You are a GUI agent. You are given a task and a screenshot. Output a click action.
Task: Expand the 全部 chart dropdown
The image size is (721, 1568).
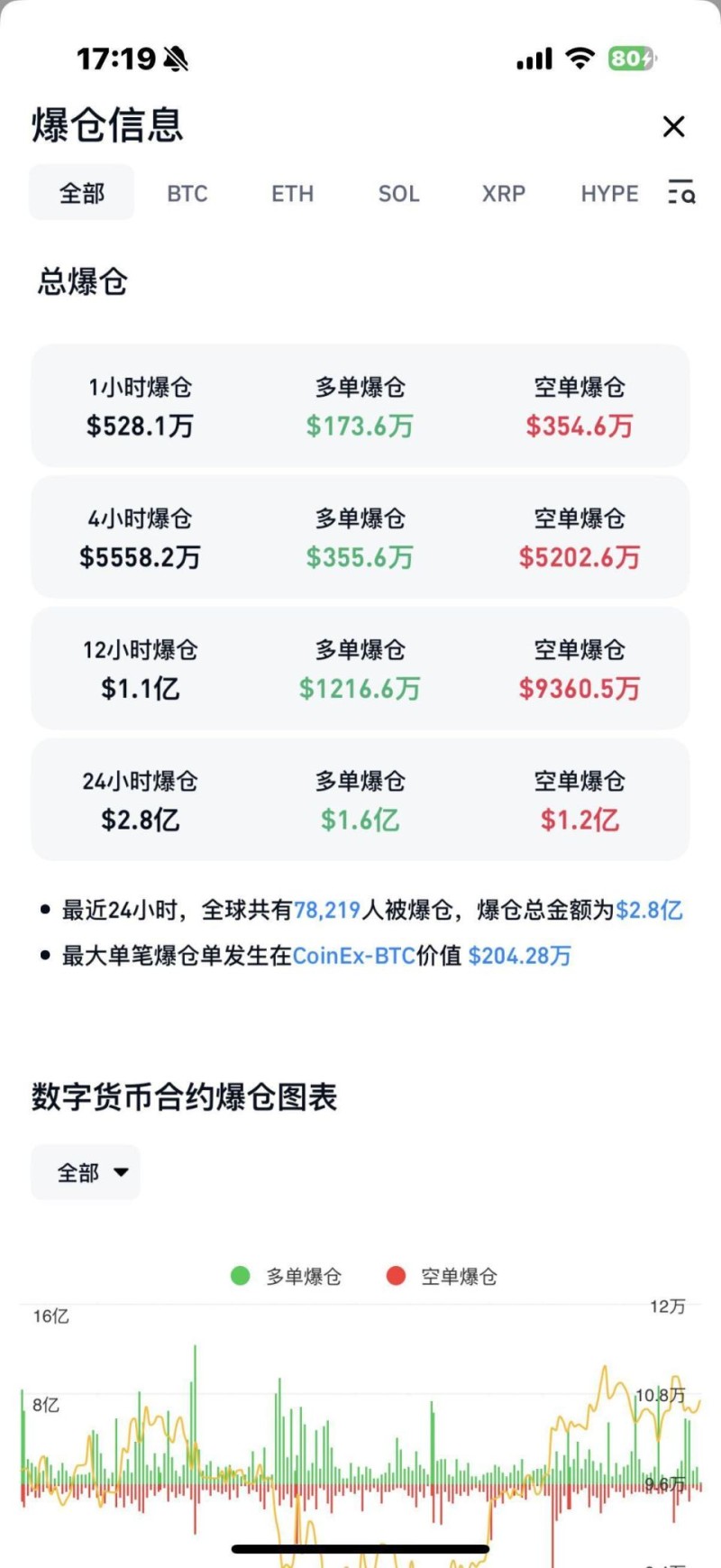87,1173
